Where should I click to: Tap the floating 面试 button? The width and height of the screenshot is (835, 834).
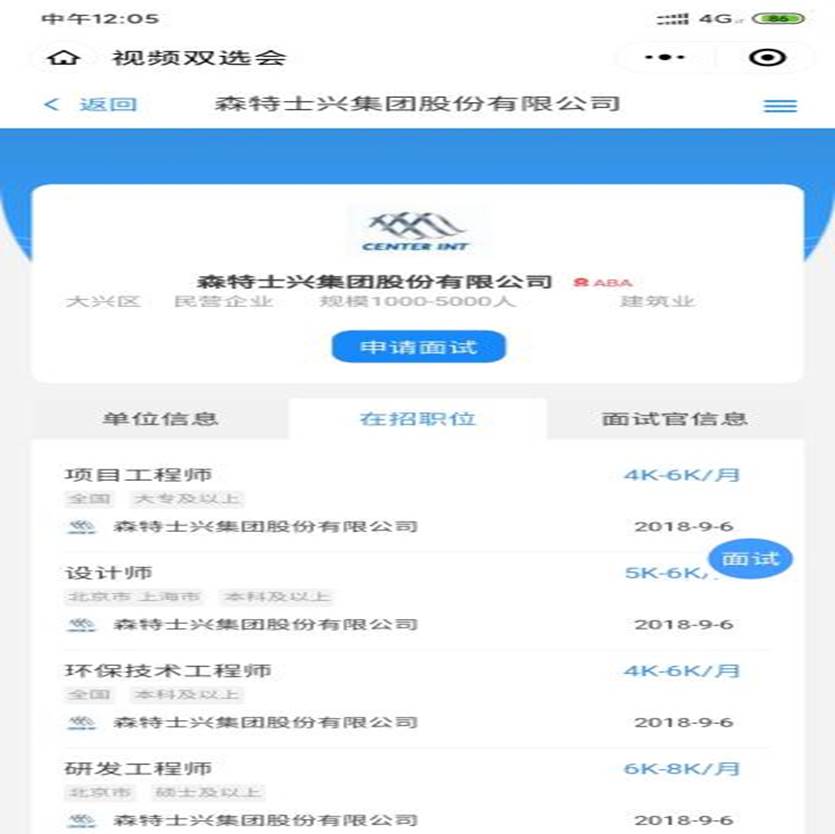click(x=750, y=560)
